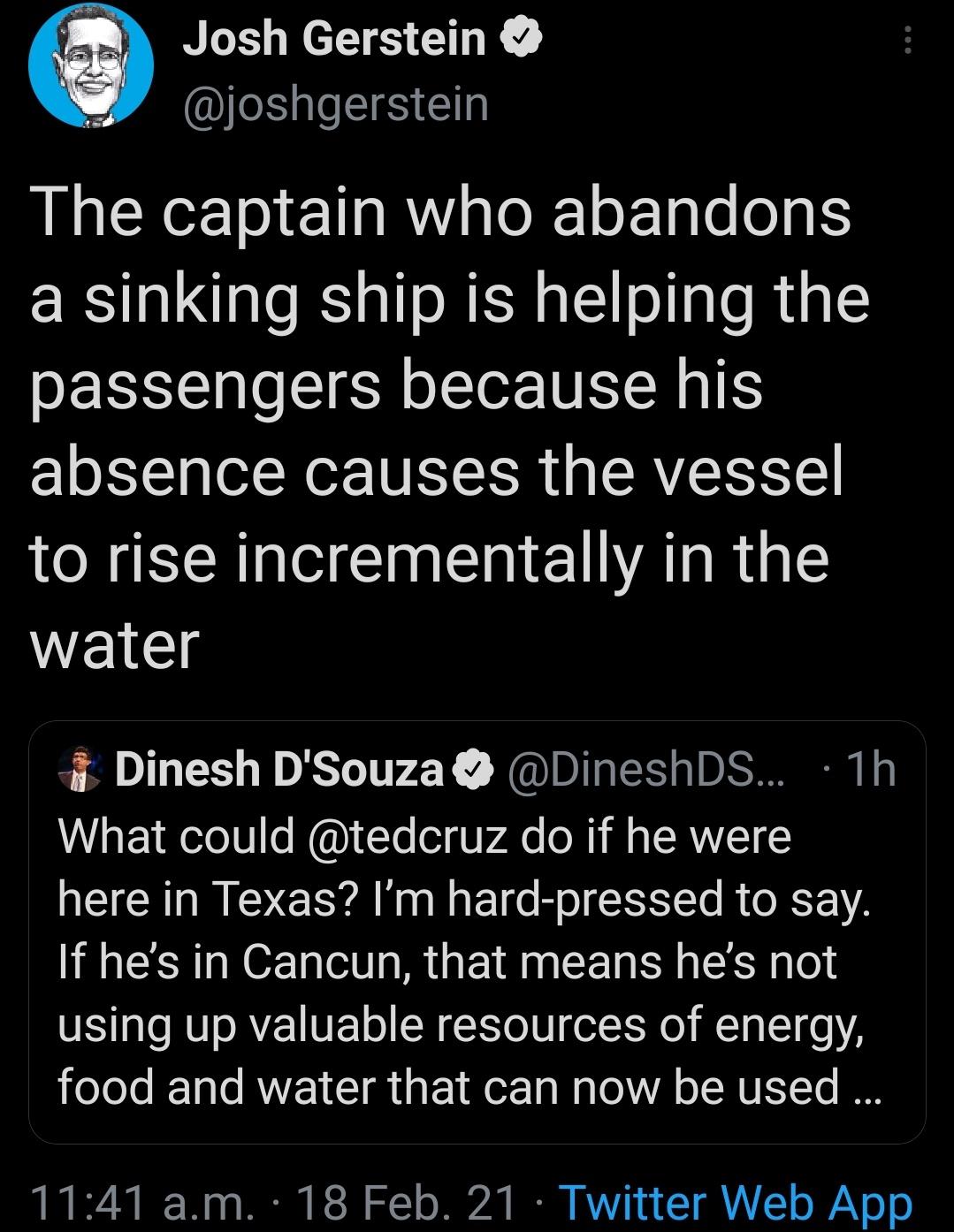Click Josh Gerstein's profile picture
This screenshot has height=1232, width=954.
pos(91,66)
